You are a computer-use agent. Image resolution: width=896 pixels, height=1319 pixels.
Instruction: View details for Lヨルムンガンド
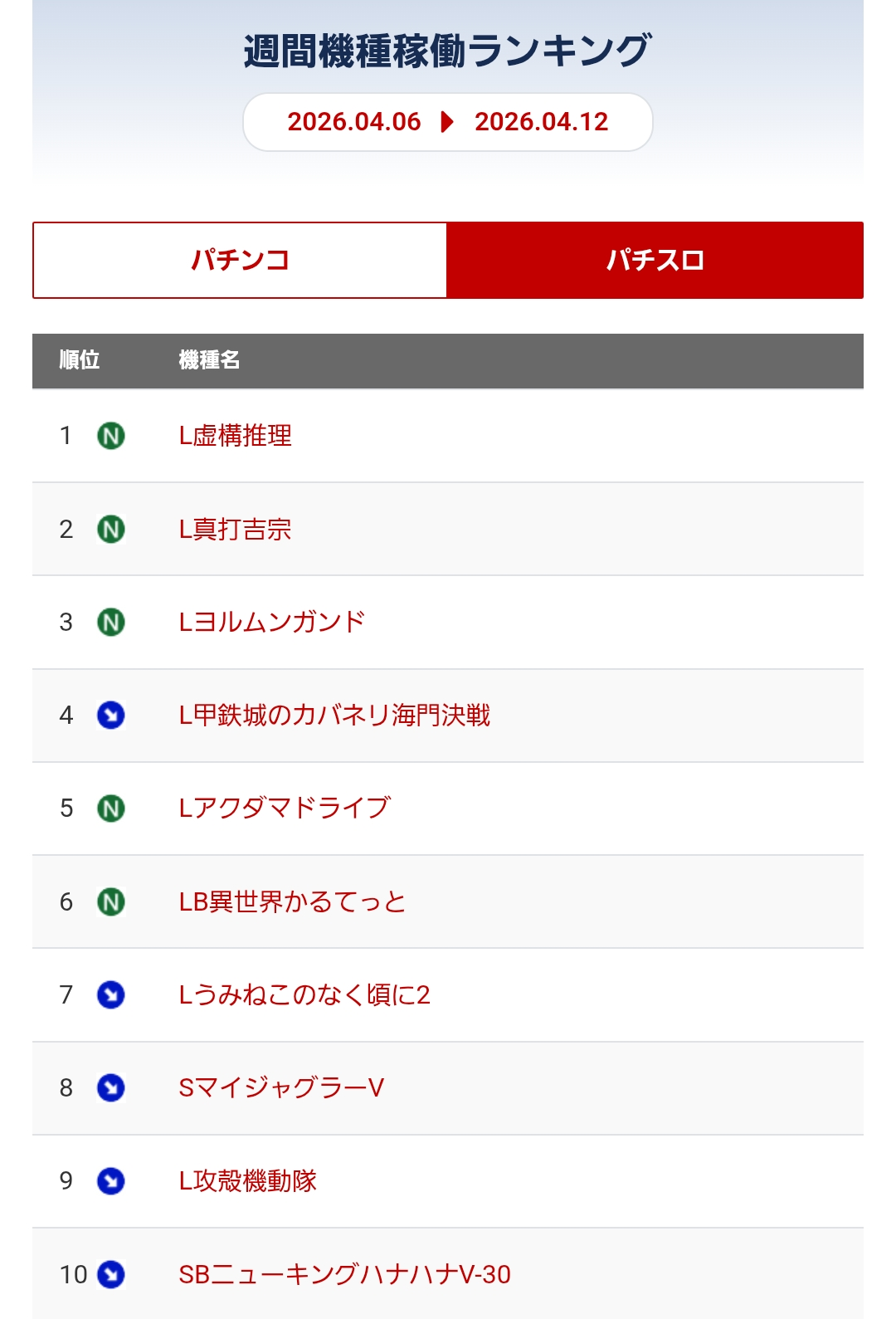click(272, 622)
